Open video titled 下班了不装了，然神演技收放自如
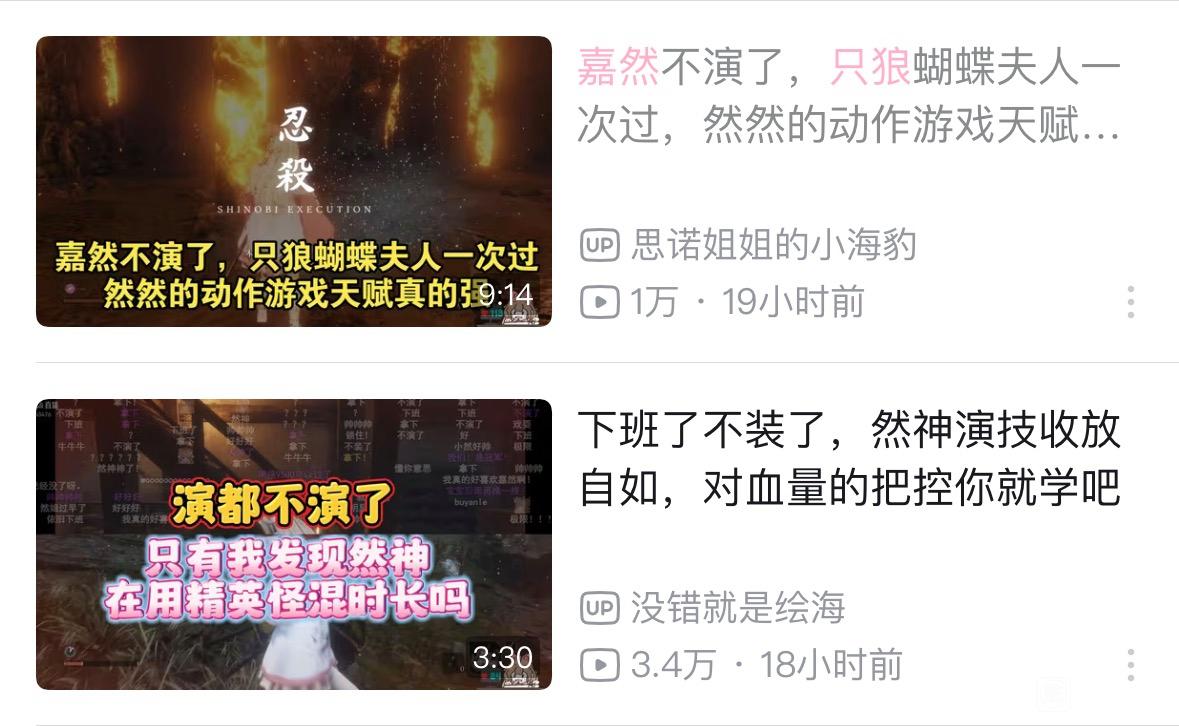Image resolution: width=1179 pixels, height=726 pixels. coord(848,460)
